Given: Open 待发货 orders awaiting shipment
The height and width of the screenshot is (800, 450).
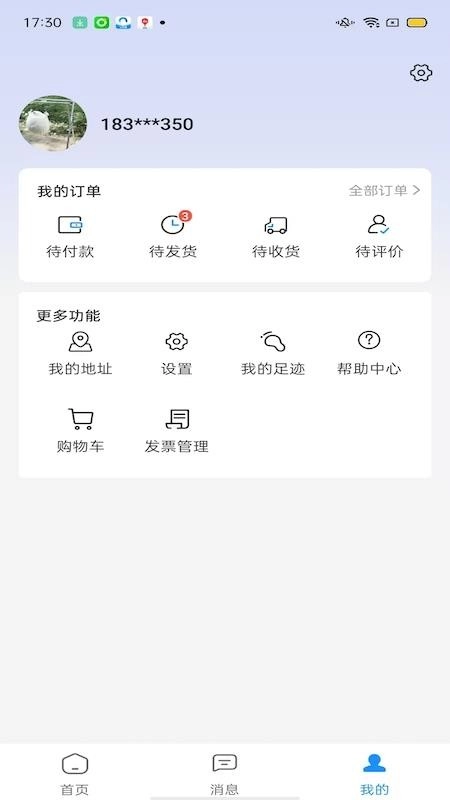Looking at the screenshot, I should [173, 237].
